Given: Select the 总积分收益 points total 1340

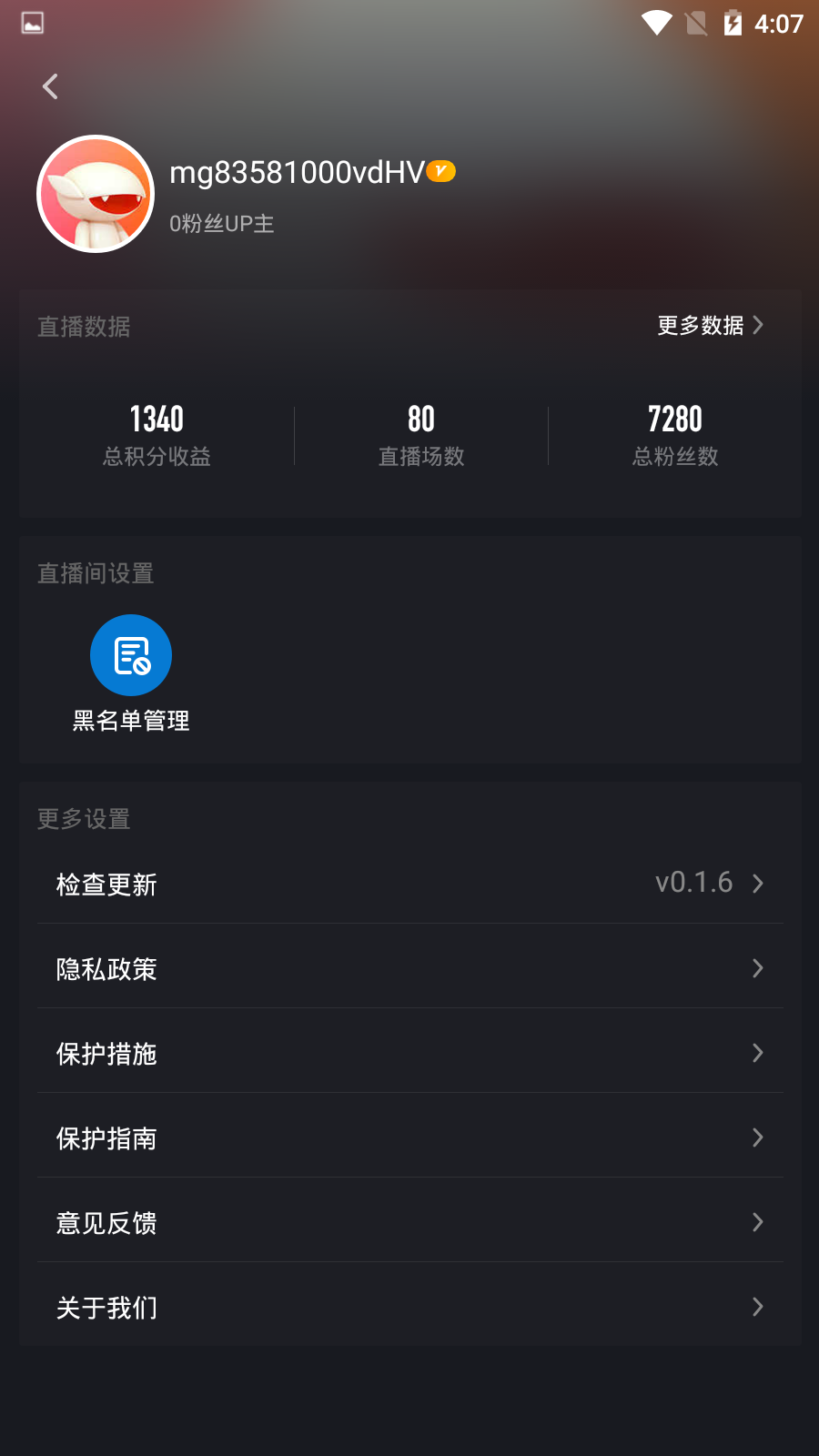Looking at the screenshot, I should pyautogui.click(x=155, y=434).
